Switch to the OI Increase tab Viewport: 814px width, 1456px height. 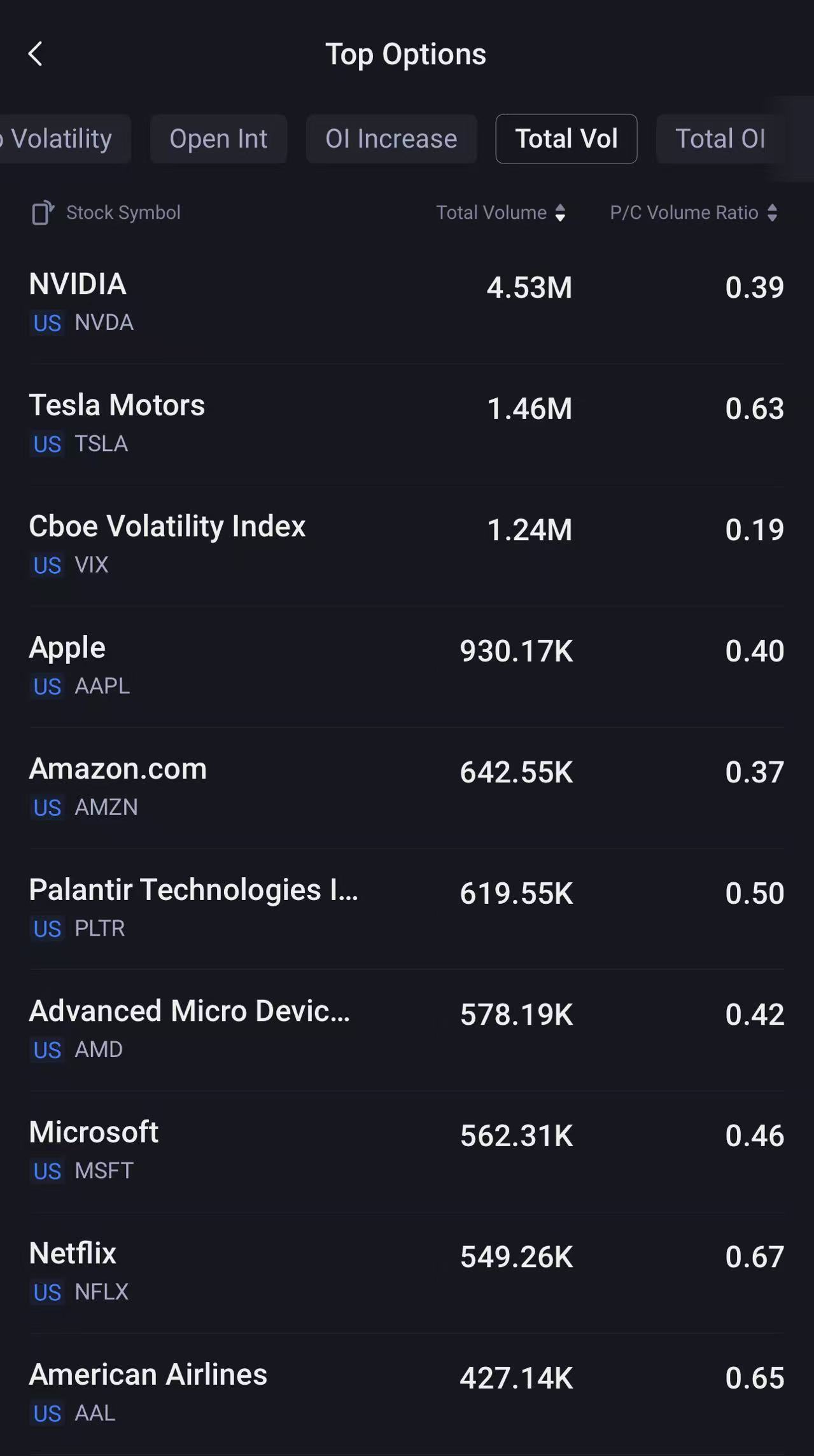(x=391, y=139)
